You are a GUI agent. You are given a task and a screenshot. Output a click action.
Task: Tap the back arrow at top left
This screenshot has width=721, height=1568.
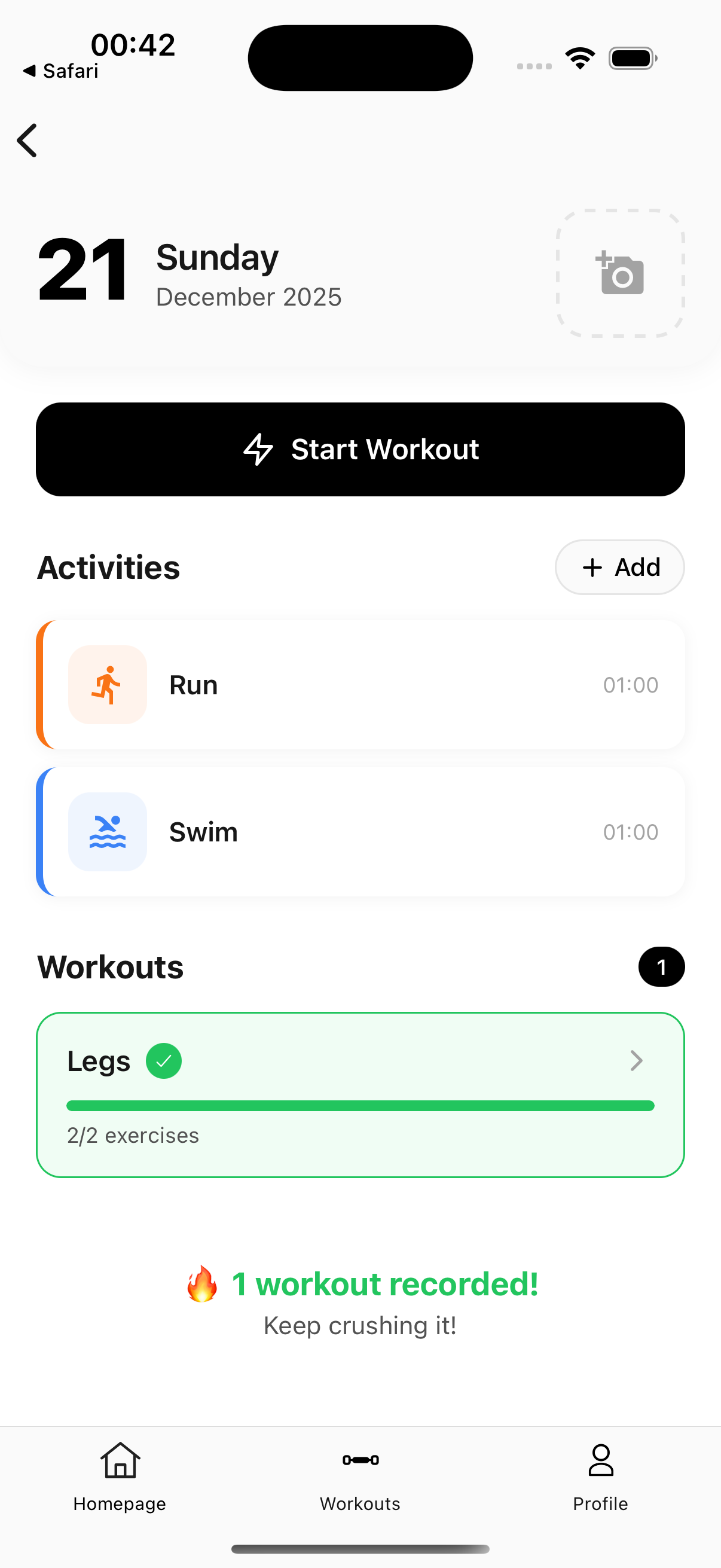coord(27,140)
